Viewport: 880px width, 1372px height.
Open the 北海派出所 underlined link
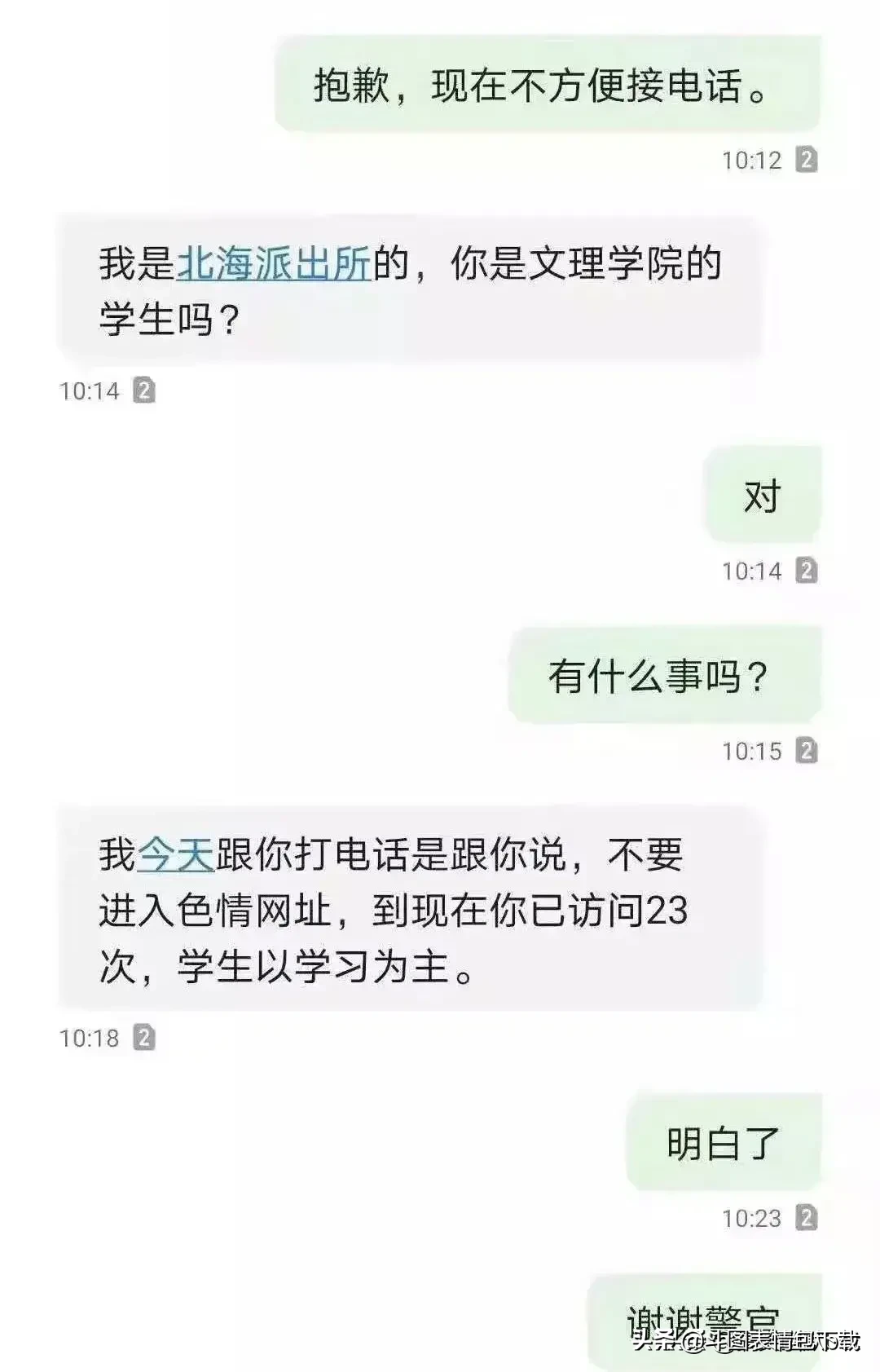(274, 264)
